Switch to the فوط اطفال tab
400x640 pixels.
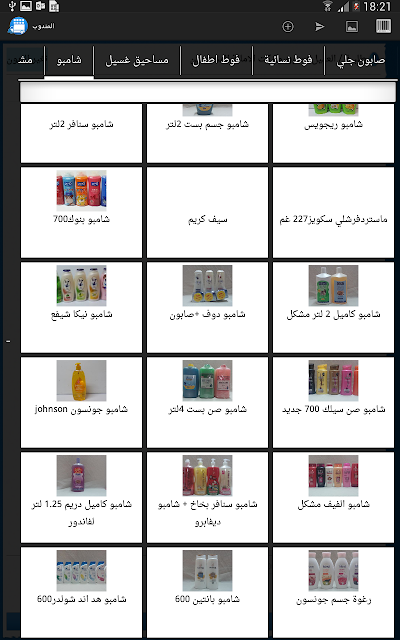(216, 60)
